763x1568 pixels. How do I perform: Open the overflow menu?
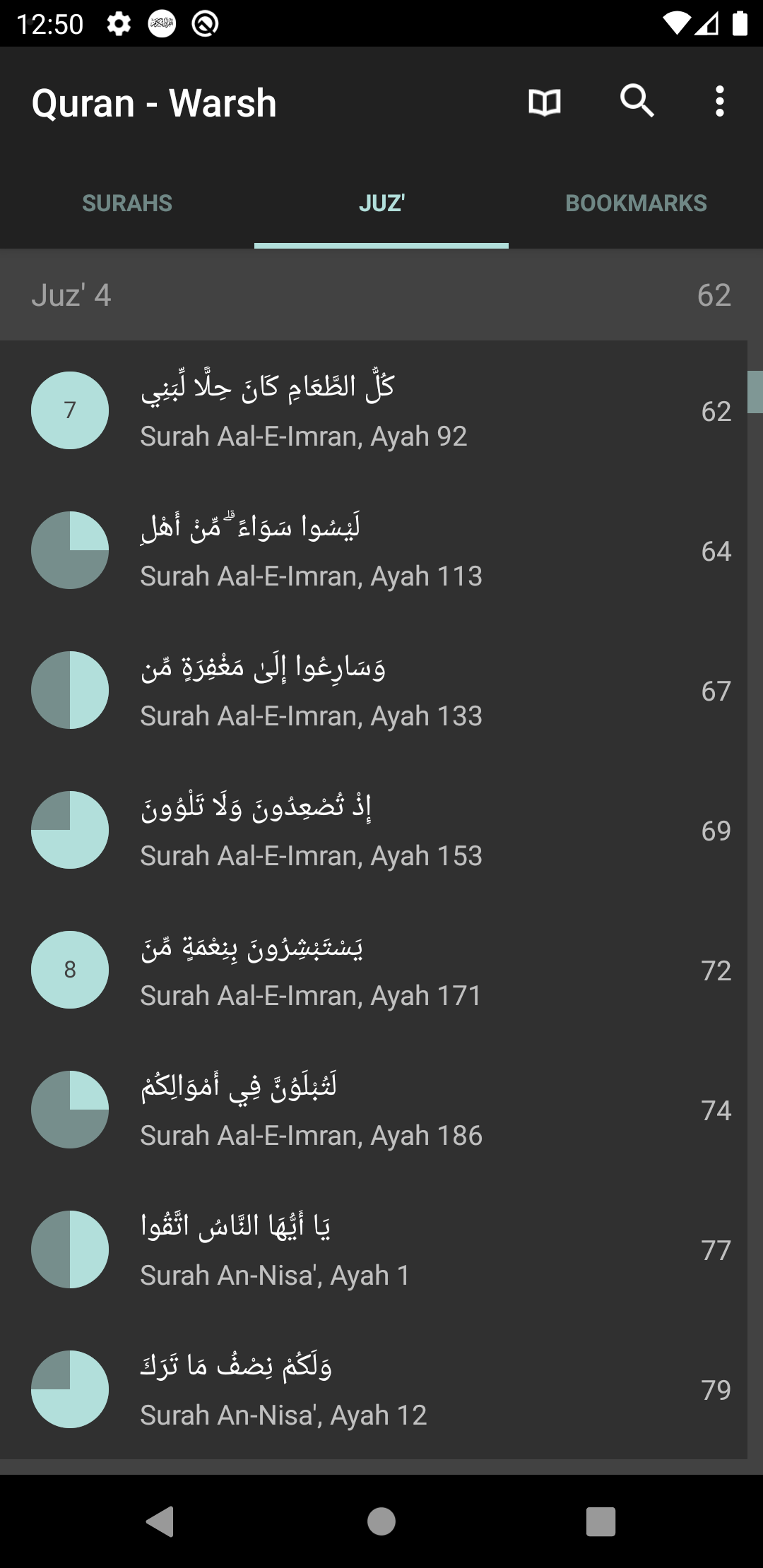[x=719, y=102]
